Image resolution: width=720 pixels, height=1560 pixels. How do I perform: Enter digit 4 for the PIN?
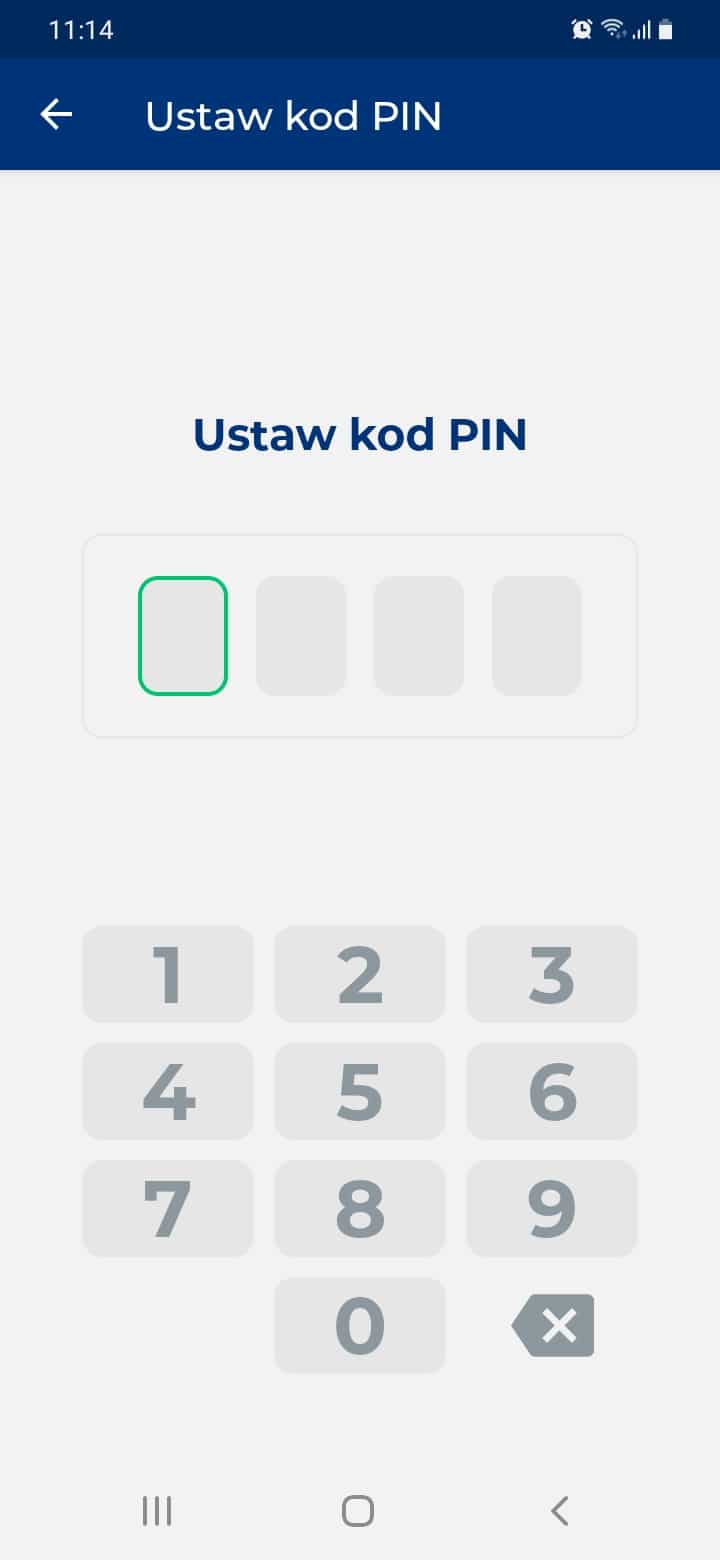tap(168, 1091)
